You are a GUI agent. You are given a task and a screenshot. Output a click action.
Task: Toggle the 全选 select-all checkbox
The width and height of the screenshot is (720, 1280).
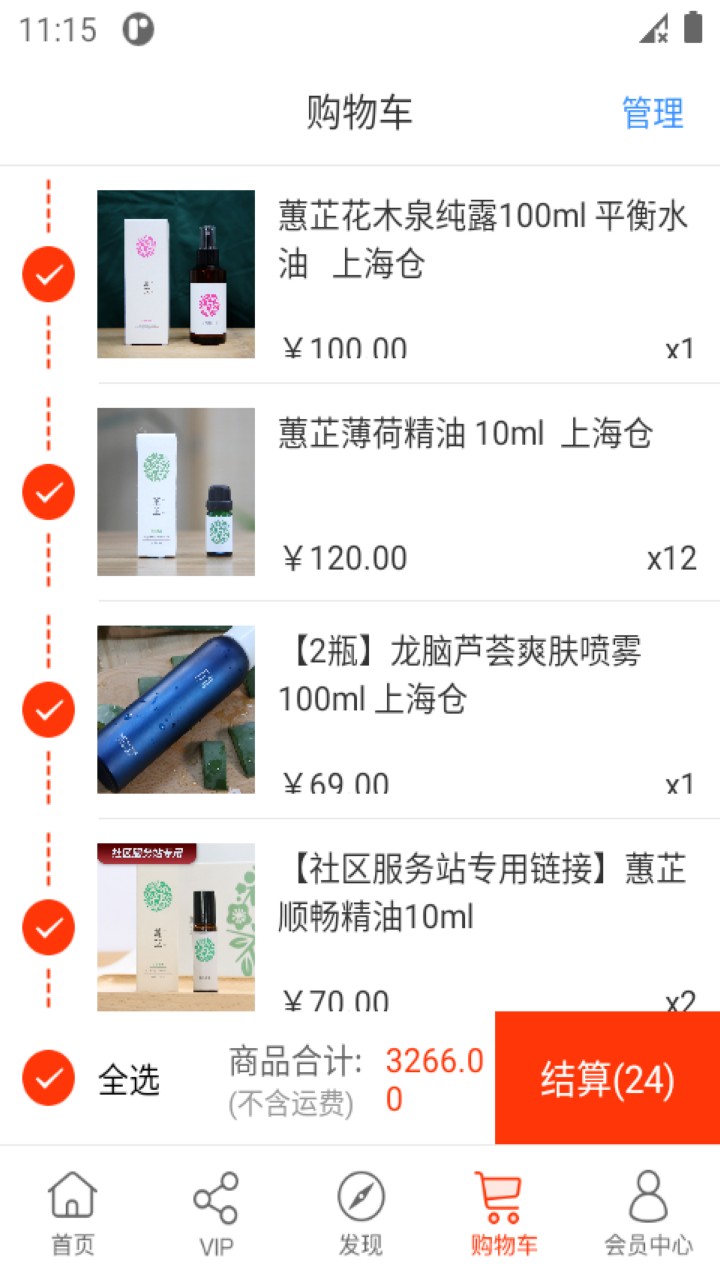[x=48, y=1078]
